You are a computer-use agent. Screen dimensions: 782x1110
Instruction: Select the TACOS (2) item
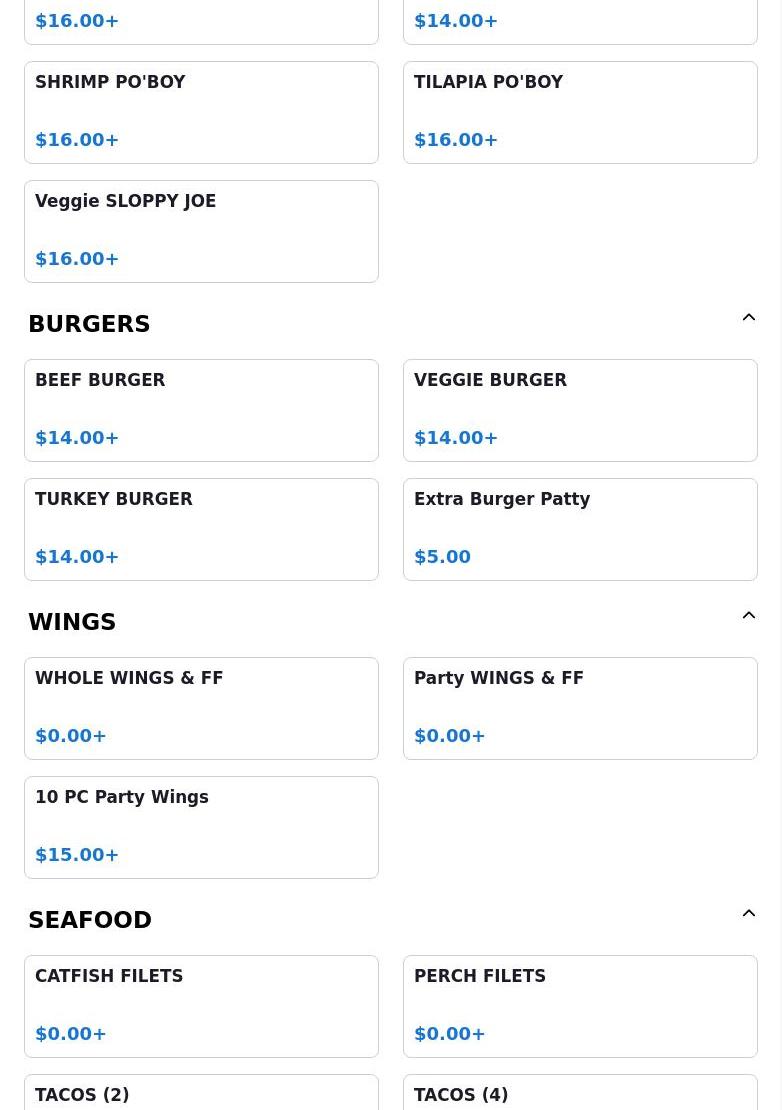click(201, 1094)
